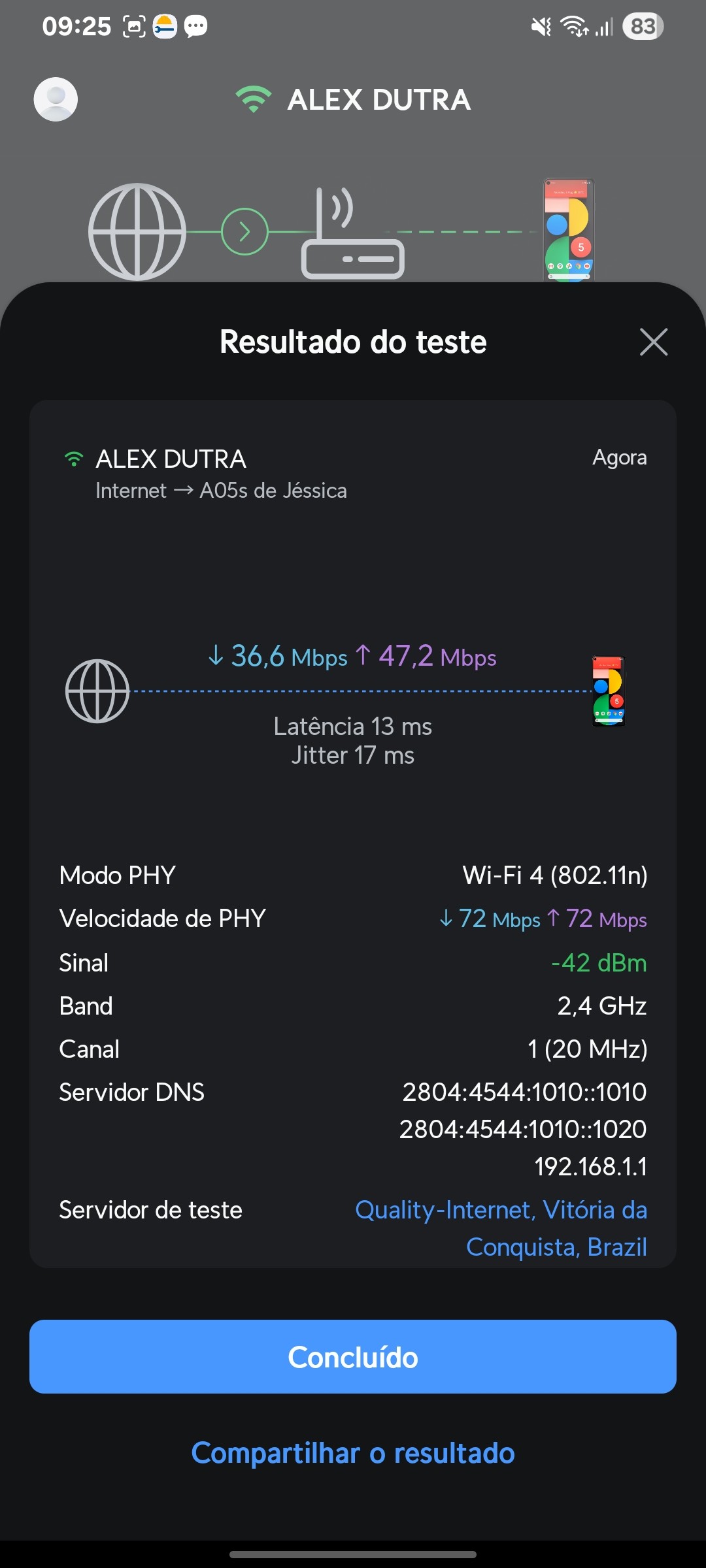
Task: Tap the Concluído button
Action: pos(353,1357)
